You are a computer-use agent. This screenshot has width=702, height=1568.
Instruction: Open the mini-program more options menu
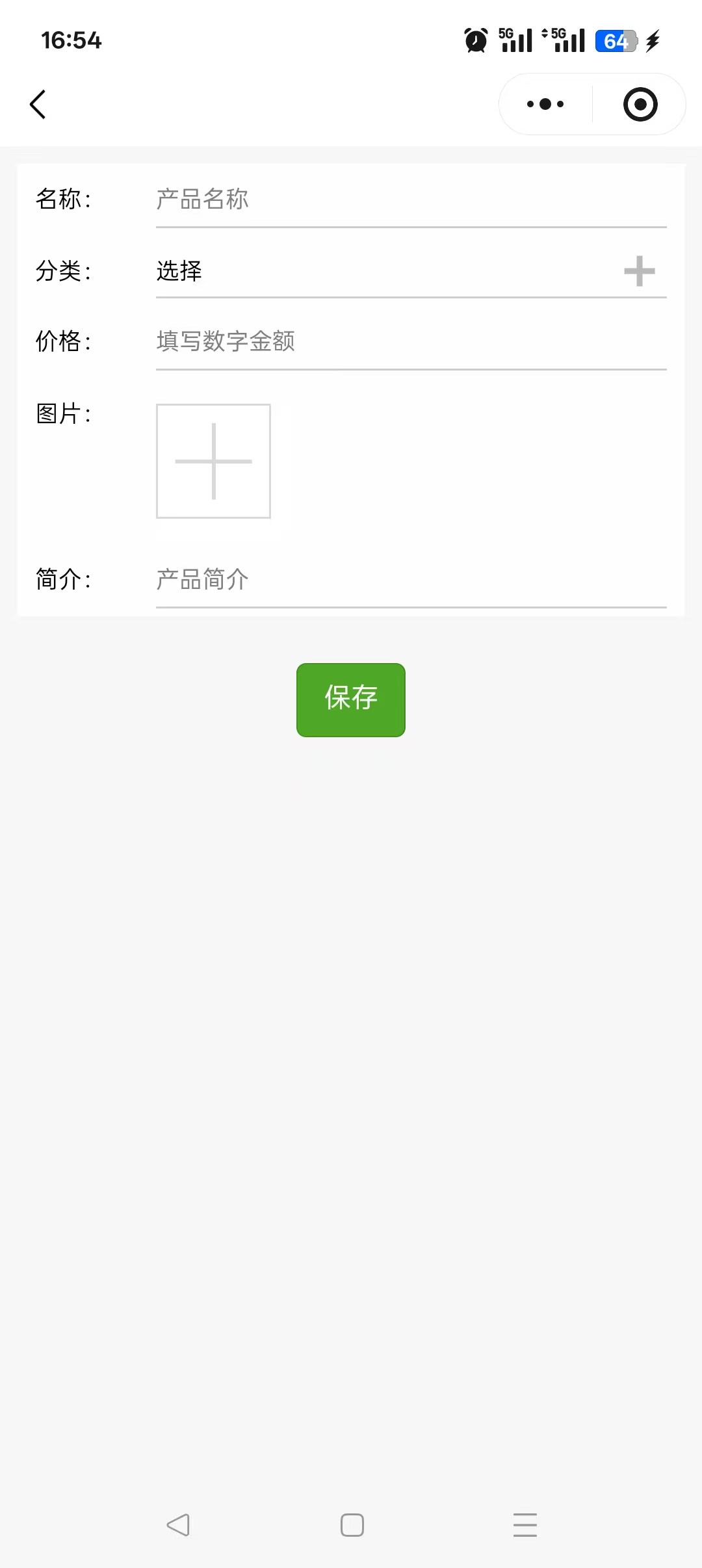pyautogui.click(x=544, y=104)
